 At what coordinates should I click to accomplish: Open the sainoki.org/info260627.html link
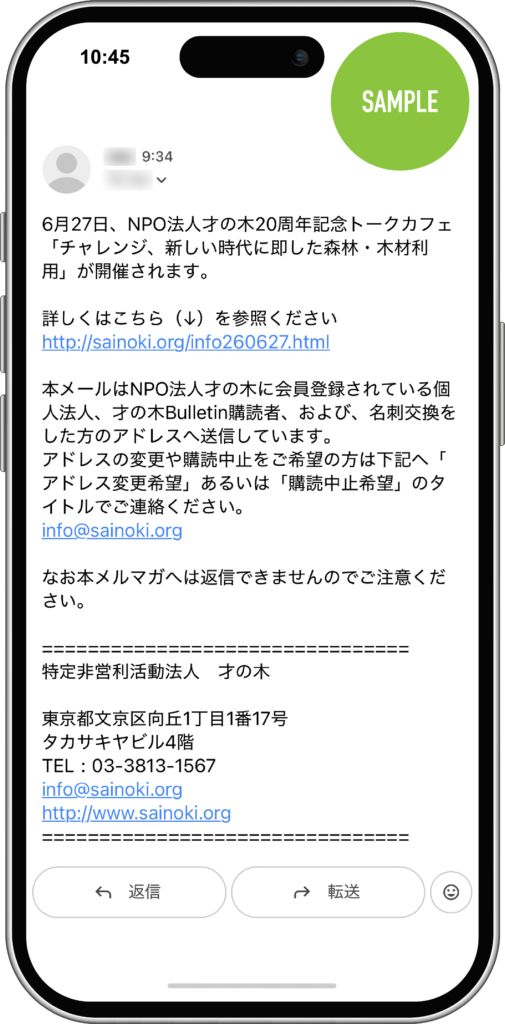pos(186,342)
